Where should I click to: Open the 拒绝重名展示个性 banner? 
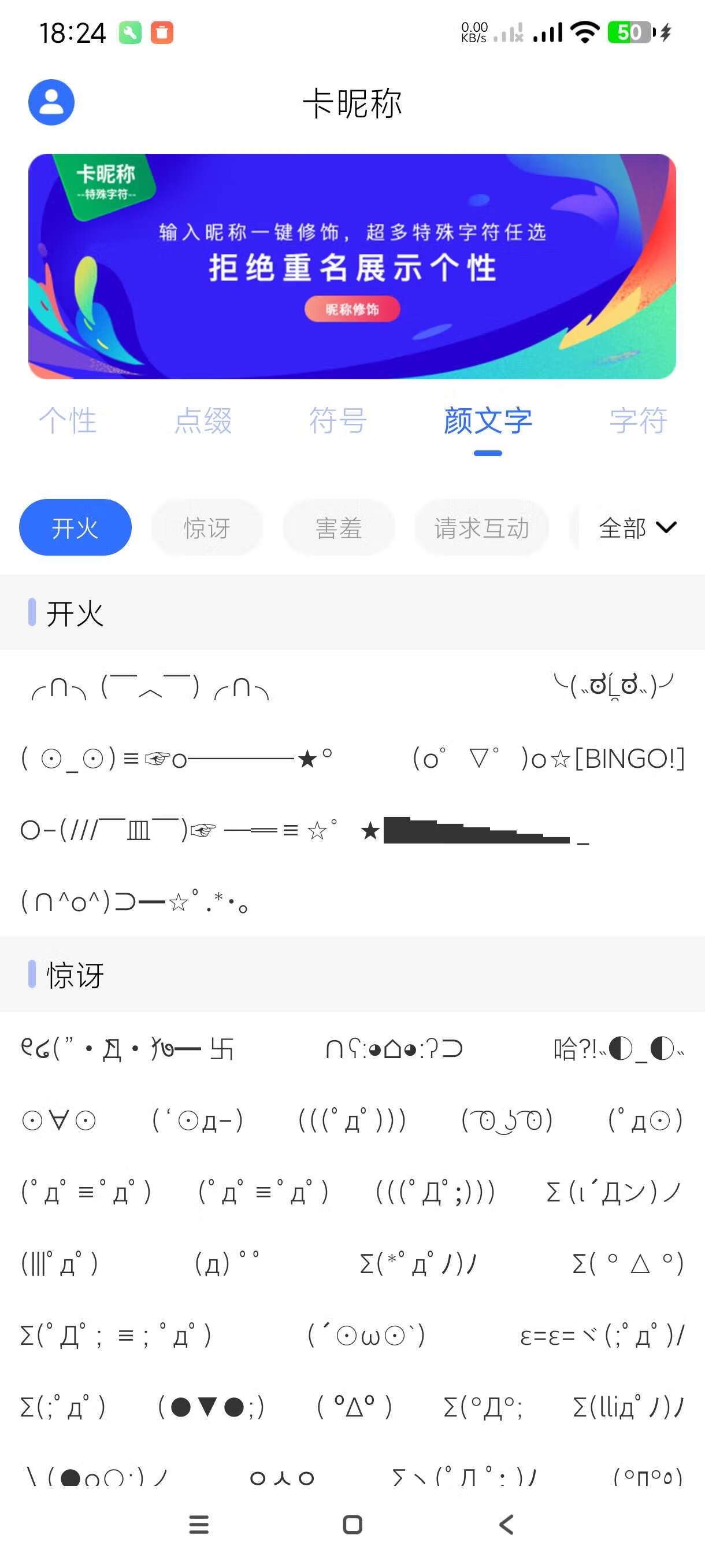click(352, 266)
